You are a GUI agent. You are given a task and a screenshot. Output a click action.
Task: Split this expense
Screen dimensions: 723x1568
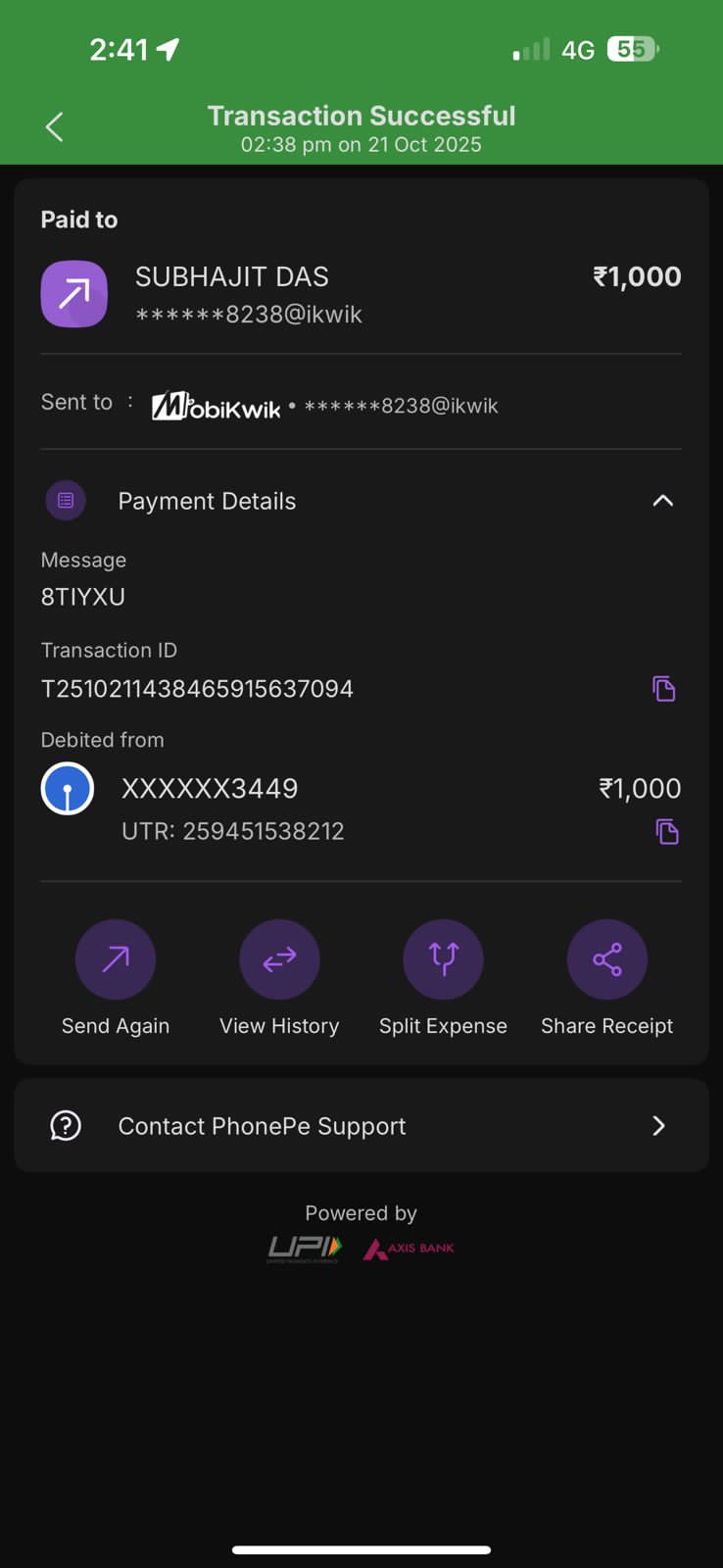coord(443,959)
